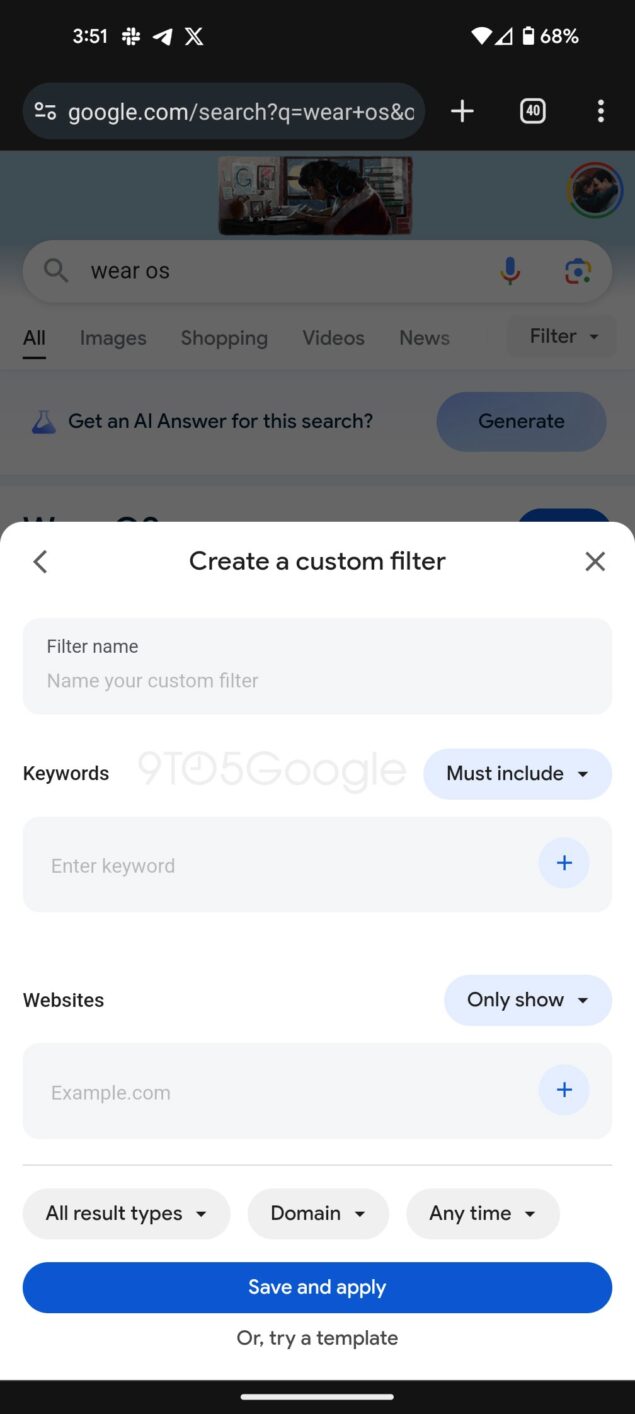Screen dimensions: 635x1414
Task: Expand the Must include dropdown
Action: point(517,774)
